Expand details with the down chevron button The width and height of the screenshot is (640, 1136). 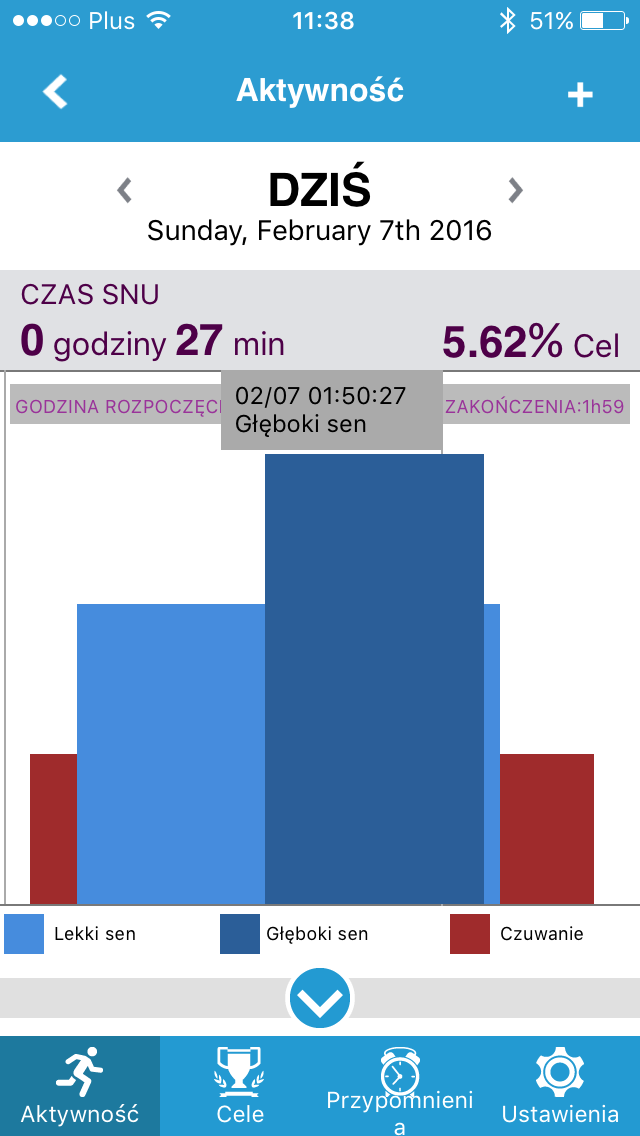320,999
